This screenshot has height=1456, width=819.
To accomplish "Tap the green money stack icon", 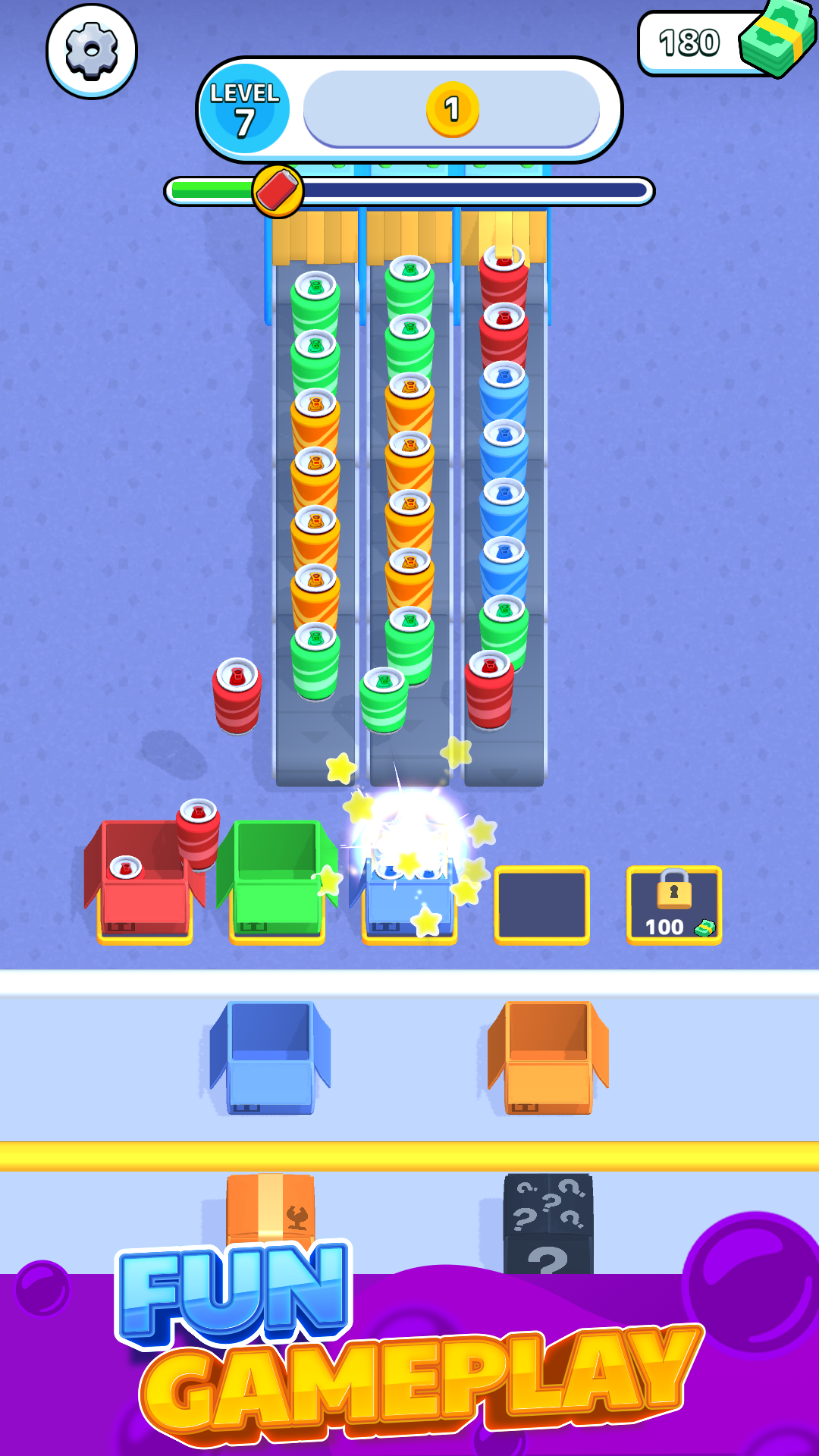I will [x=772, y=39].
